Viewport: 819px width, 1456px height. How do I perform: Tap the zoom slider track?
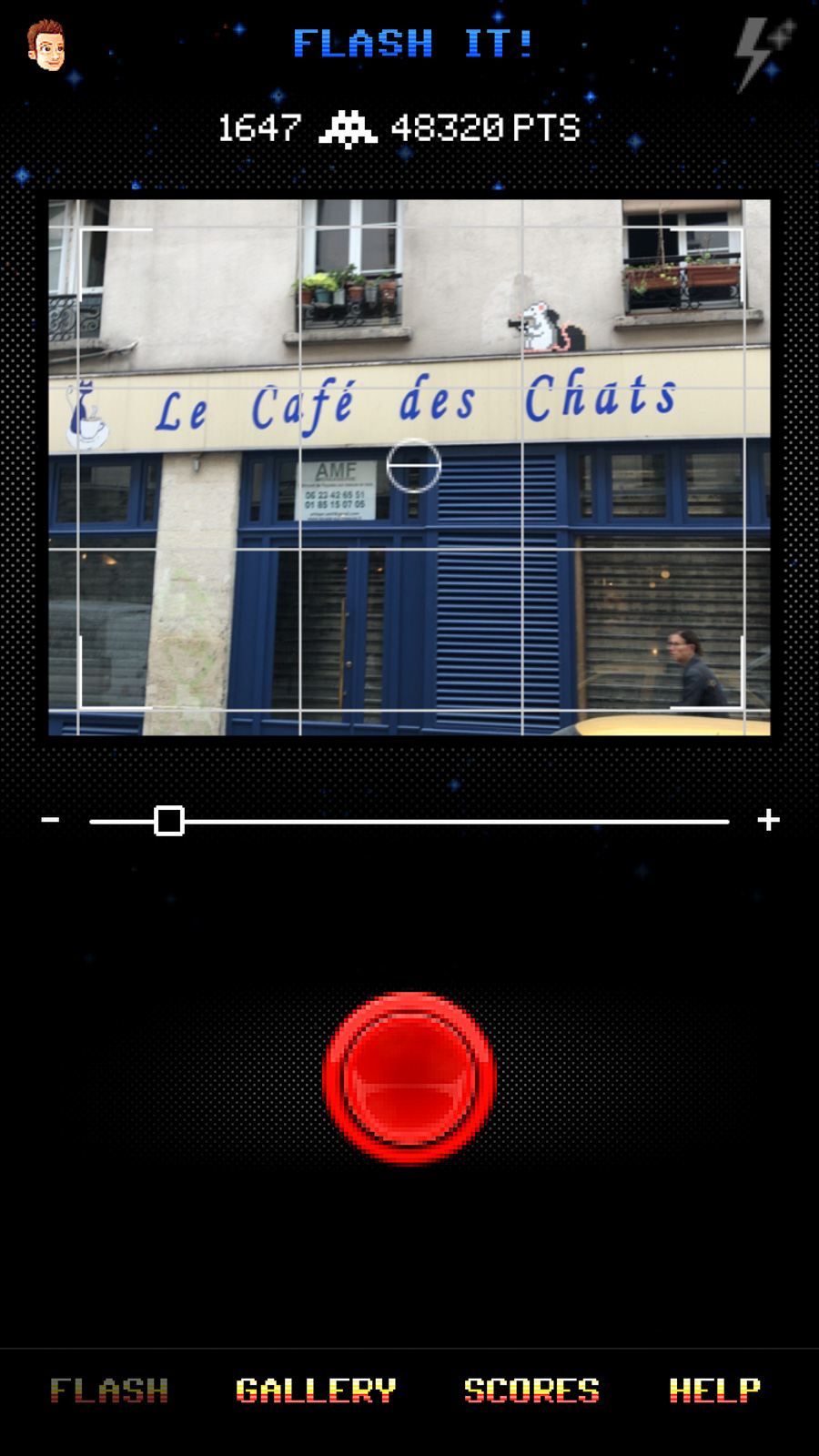[409, 821]
